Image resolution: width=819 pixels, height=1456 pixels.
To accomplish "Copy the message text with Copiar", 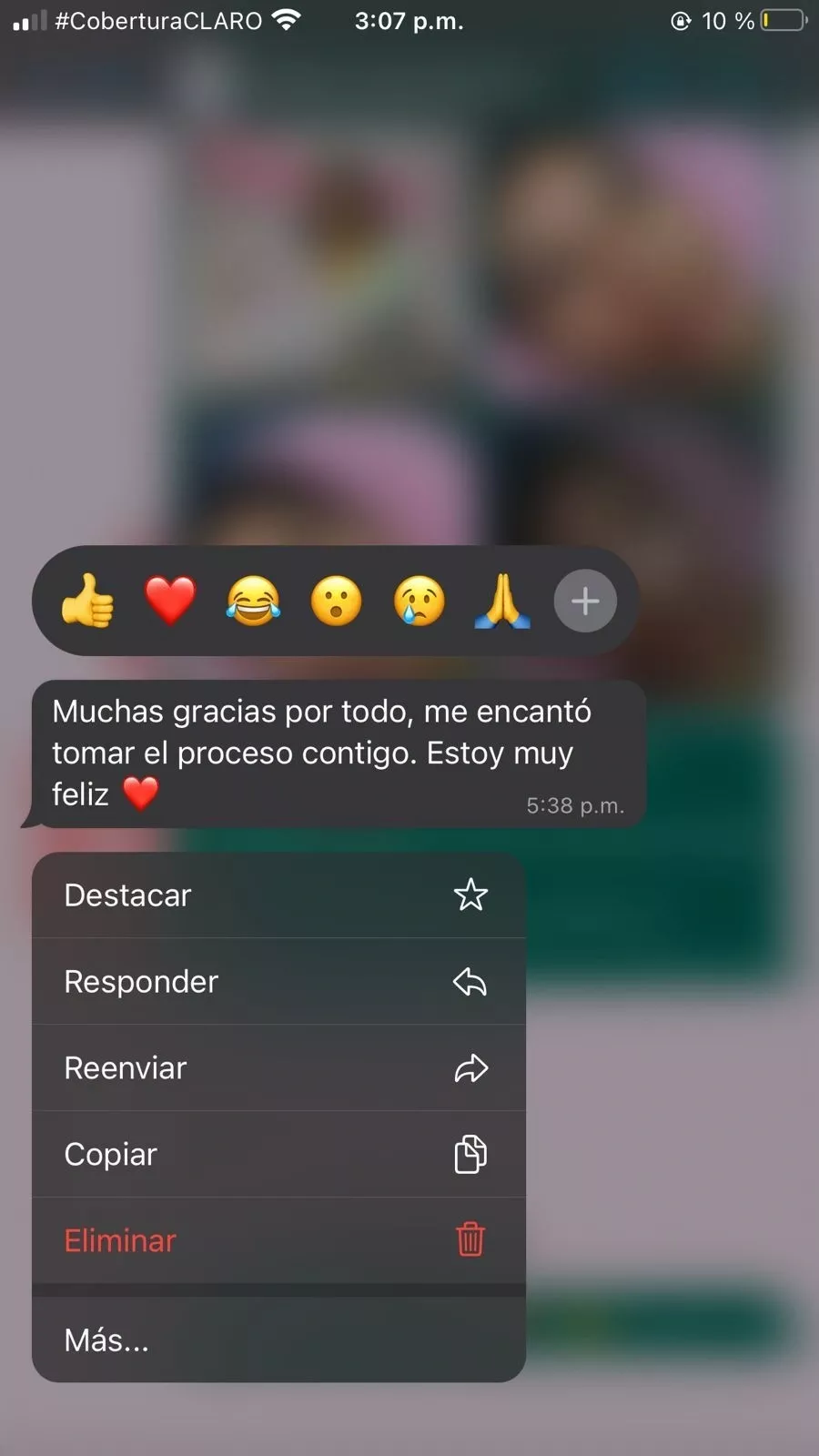I will [x=278, y=1154].
